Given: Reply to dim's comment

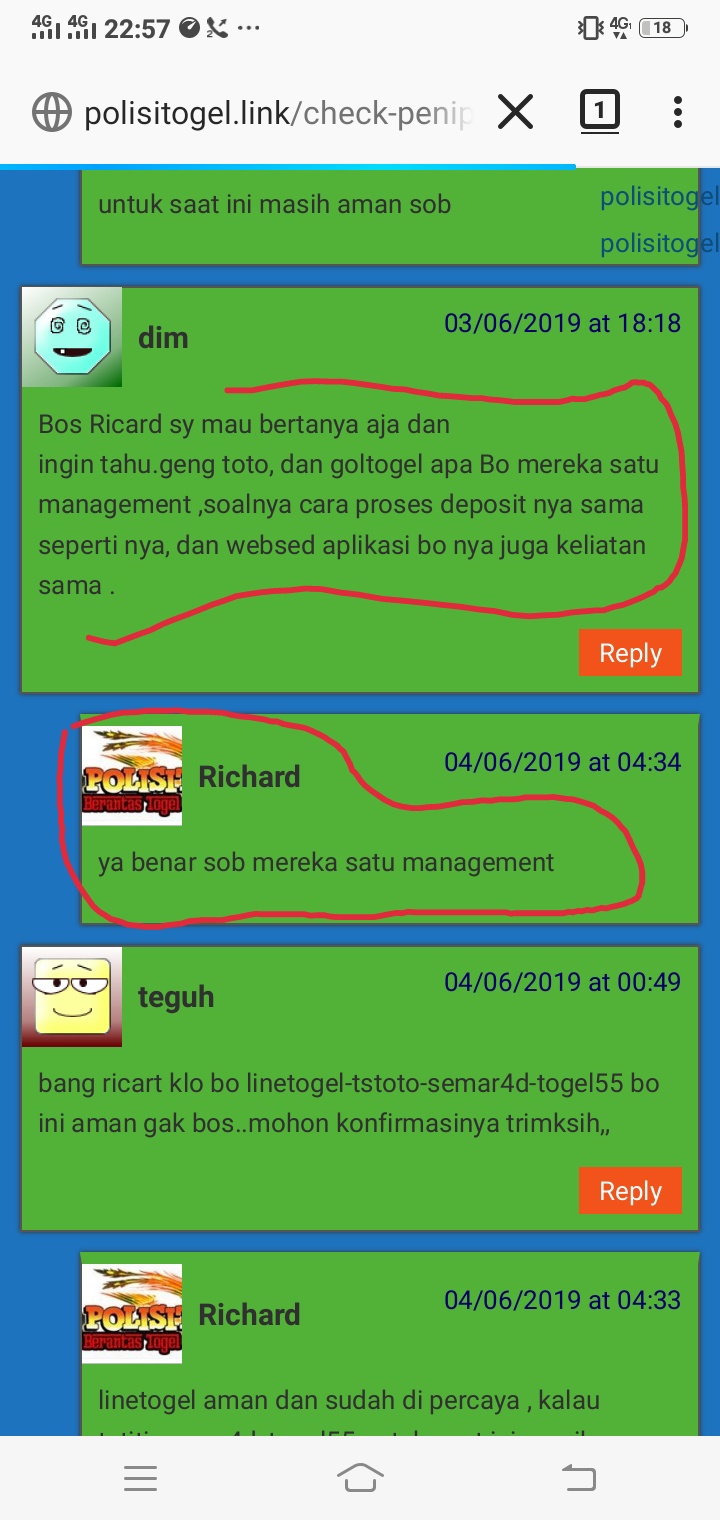Looking at the screenshot, I should (630, 653).
